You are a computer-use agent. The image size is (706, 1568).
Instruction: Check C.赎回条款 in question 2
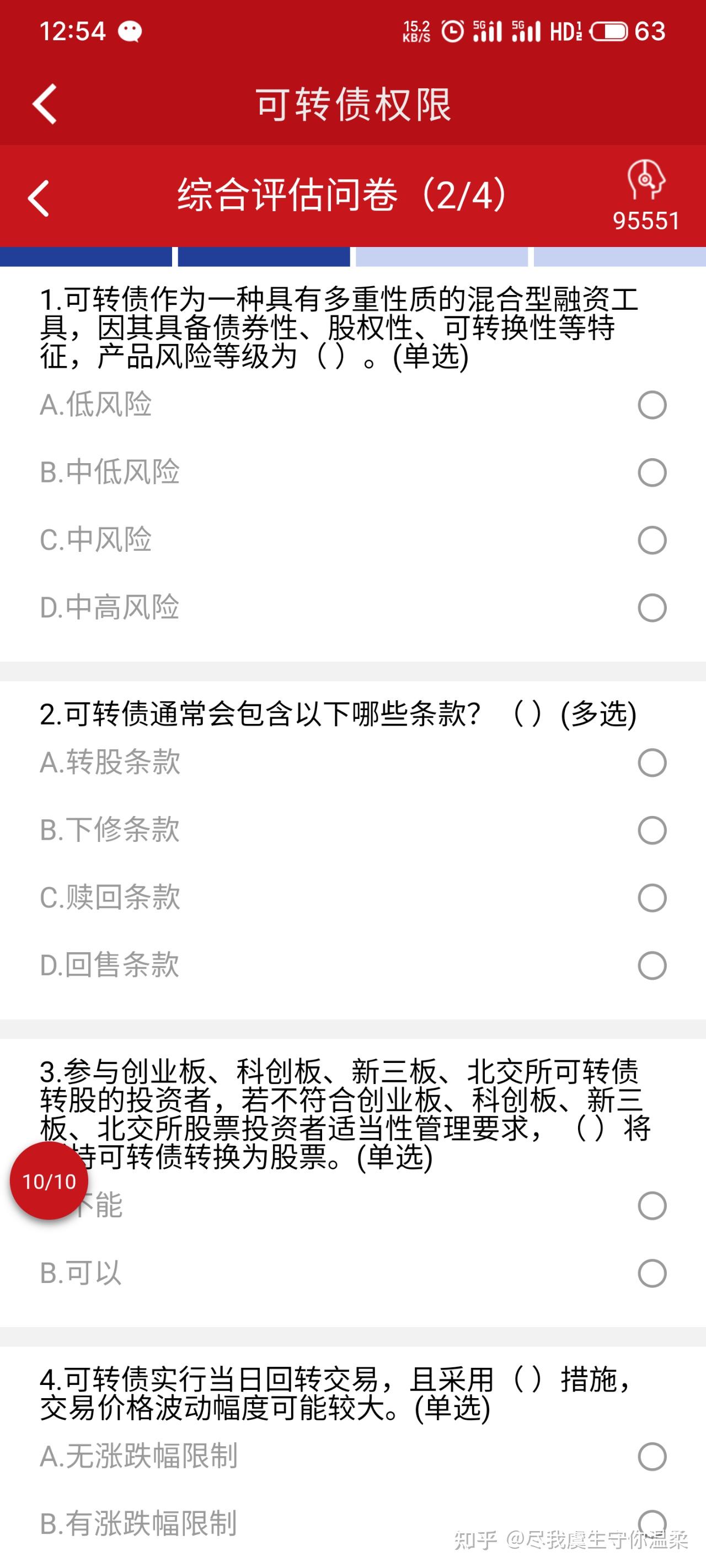tap(652, 896)
